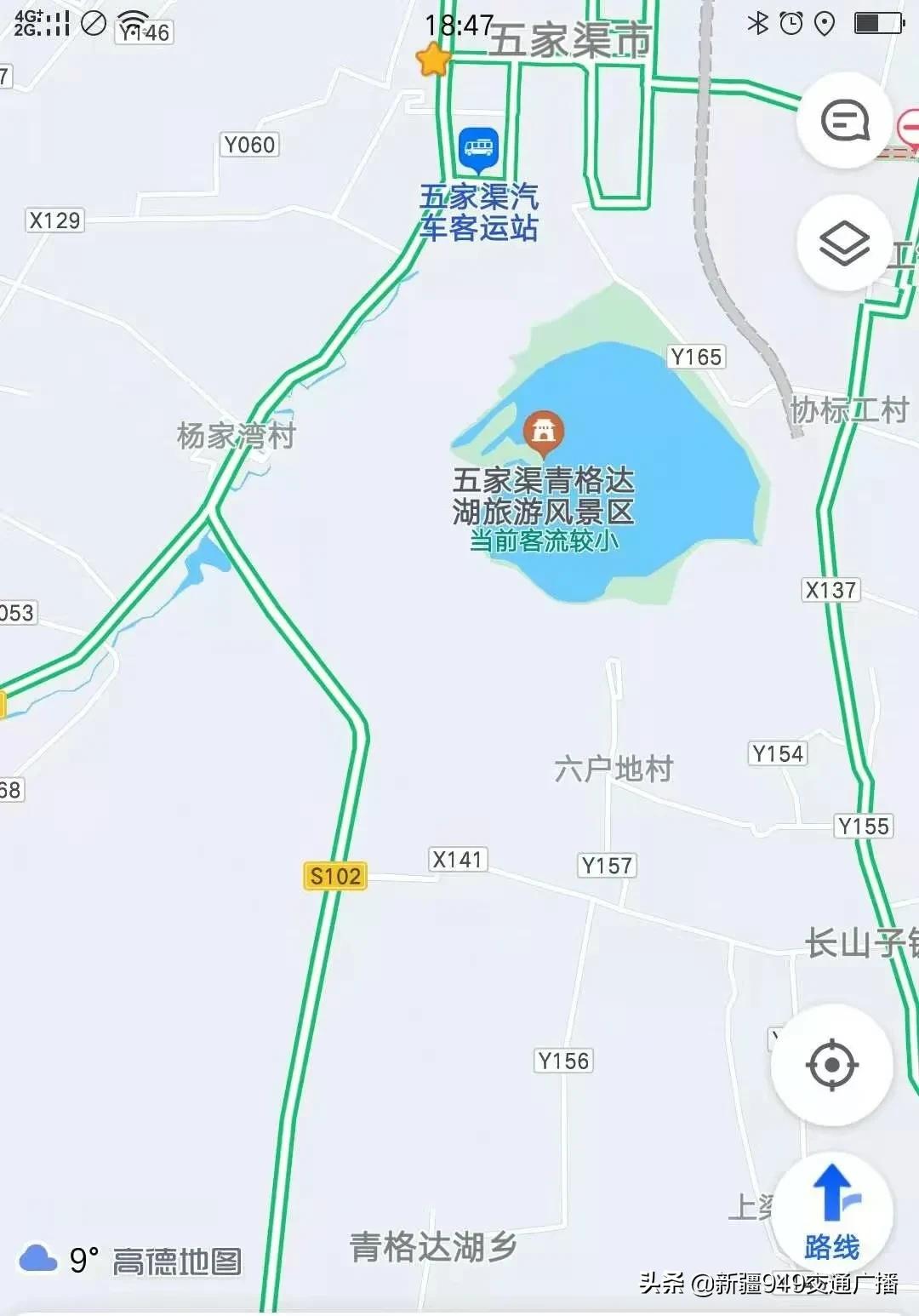Tap the starred favorite place marker

pos(433,61)
